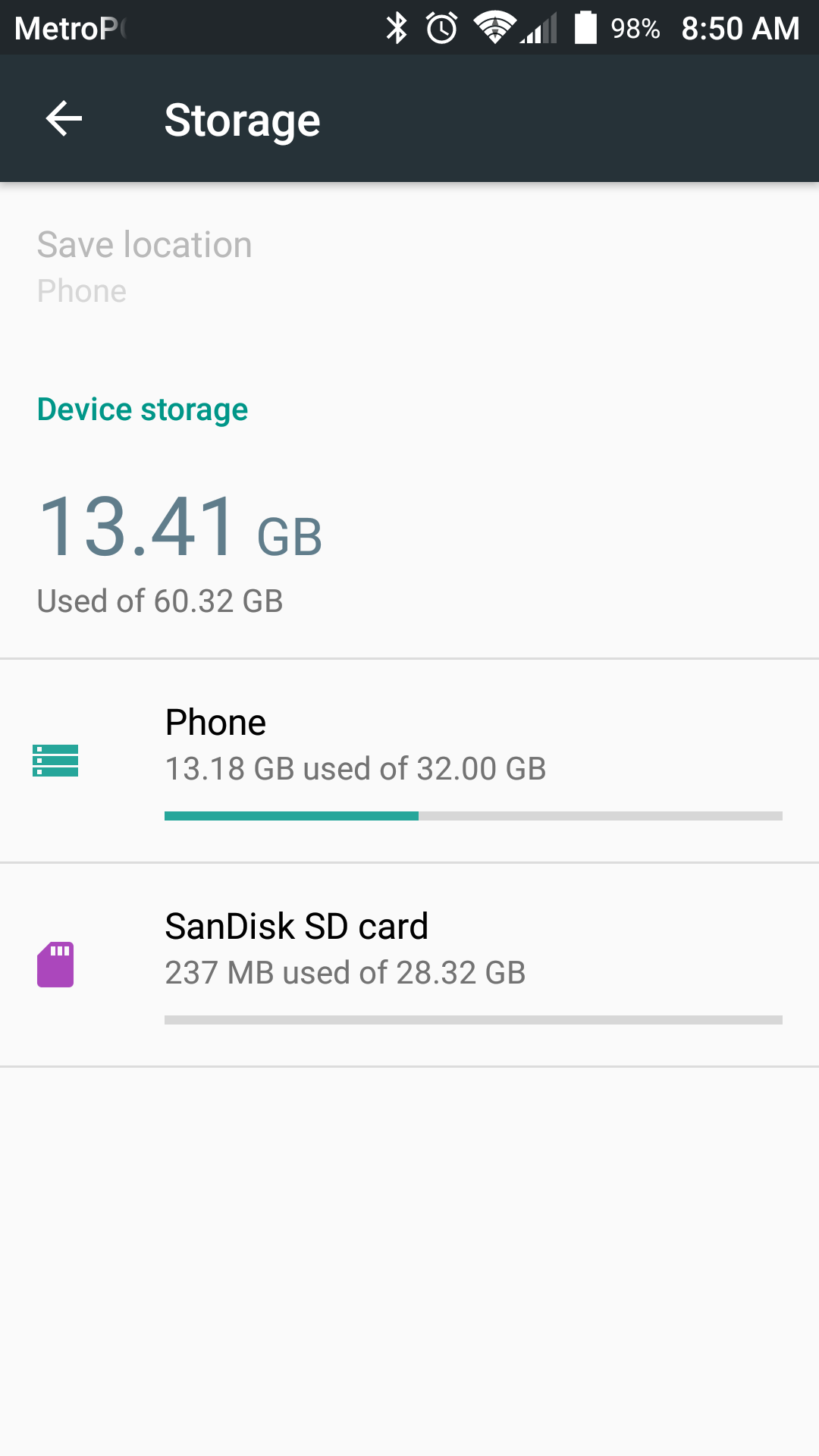The height and width of the screenshot is (1456, 819).
Task: Go back from the Storage screen
Action: (x=64, y=119)
